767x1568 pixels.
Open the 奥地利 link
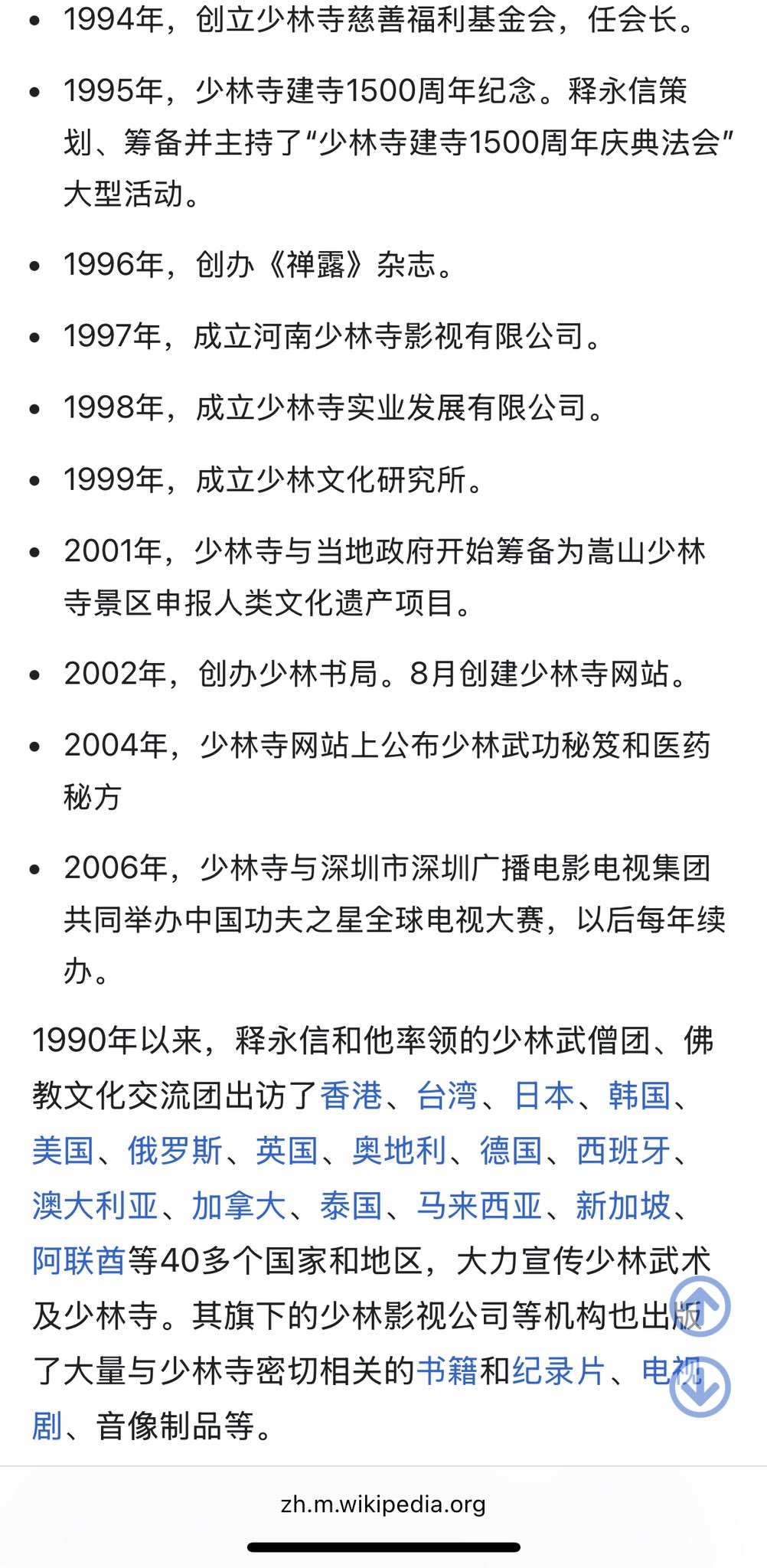click(399, 1151)
